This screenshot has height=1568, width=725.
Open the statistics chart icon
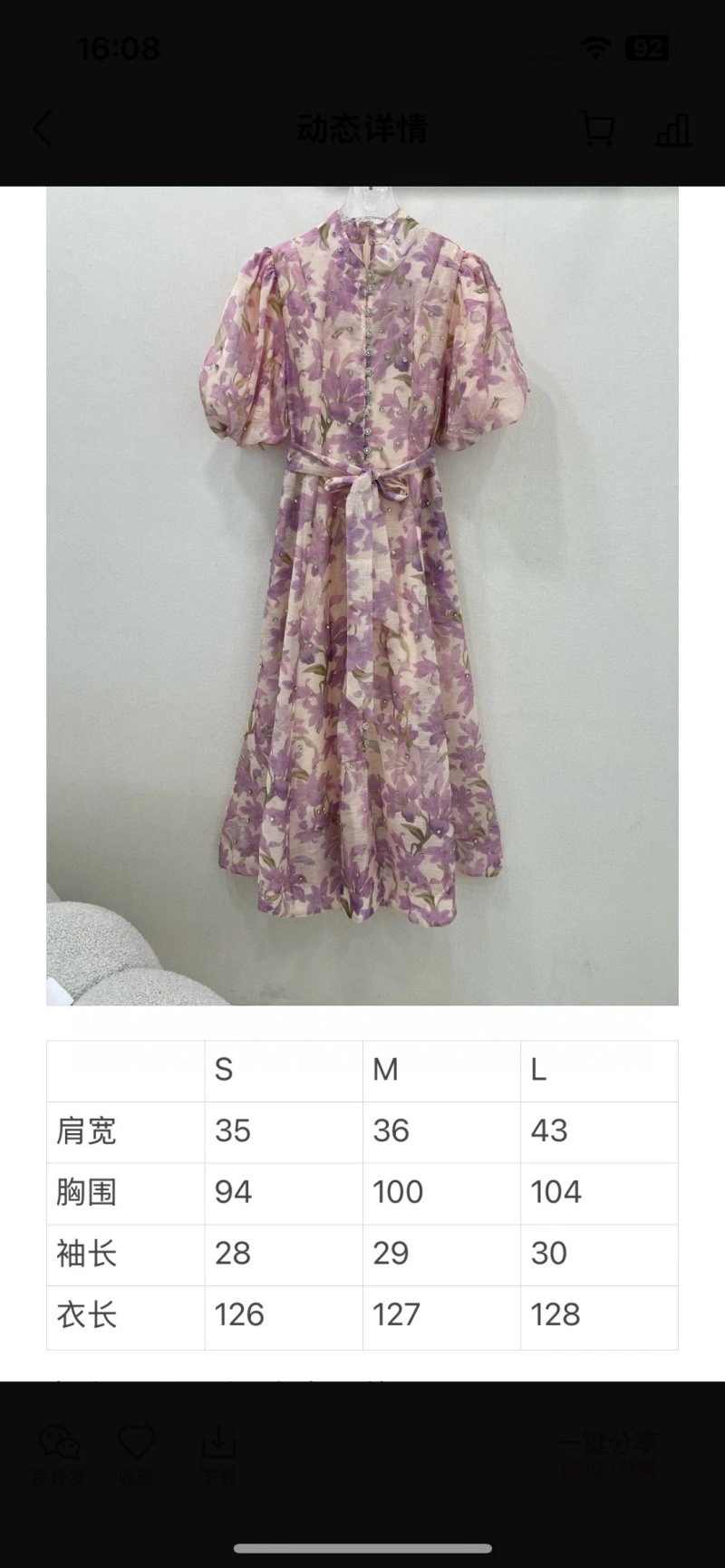tap(673, 130)
